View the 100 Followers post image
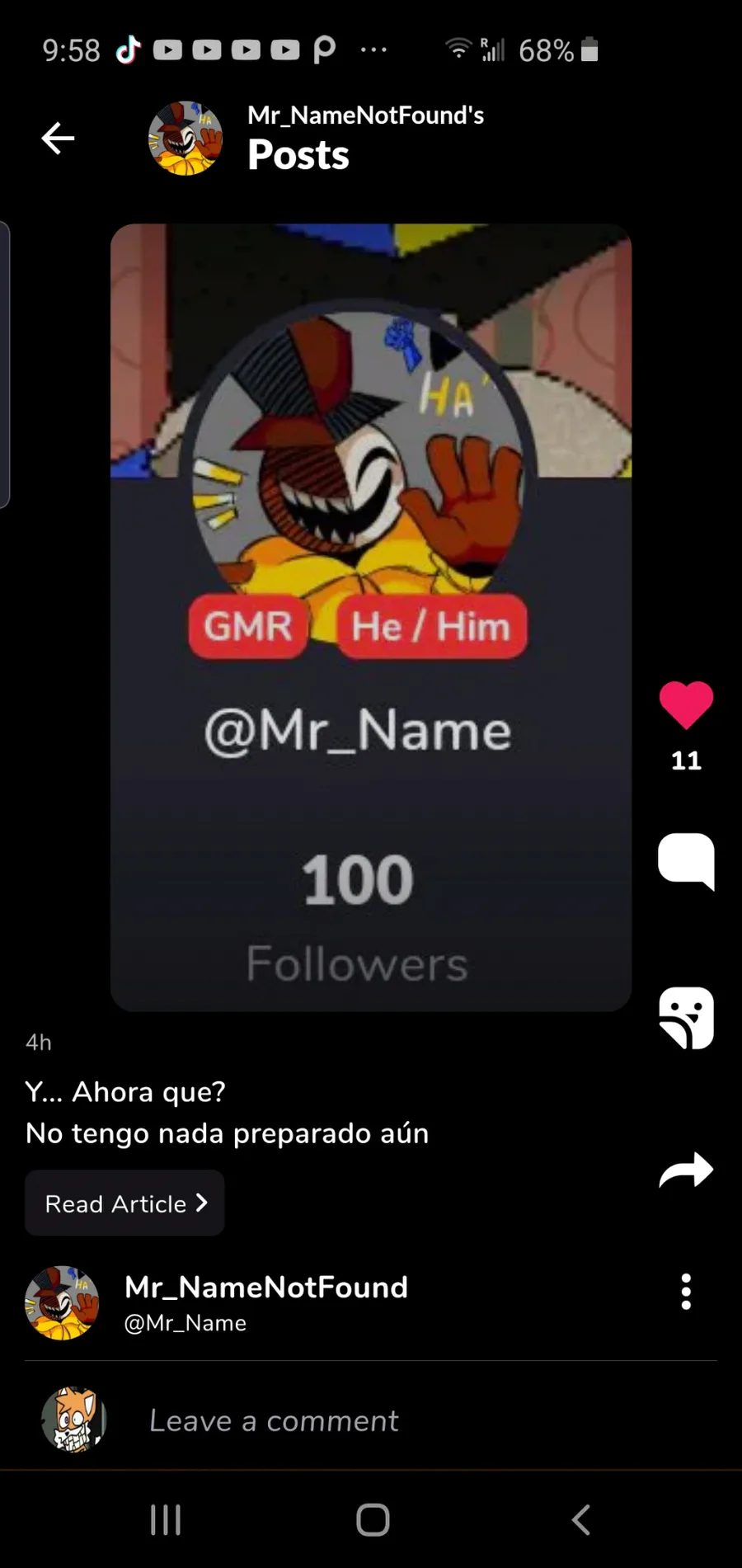742x1568 pixels. (x=371, y=617)
